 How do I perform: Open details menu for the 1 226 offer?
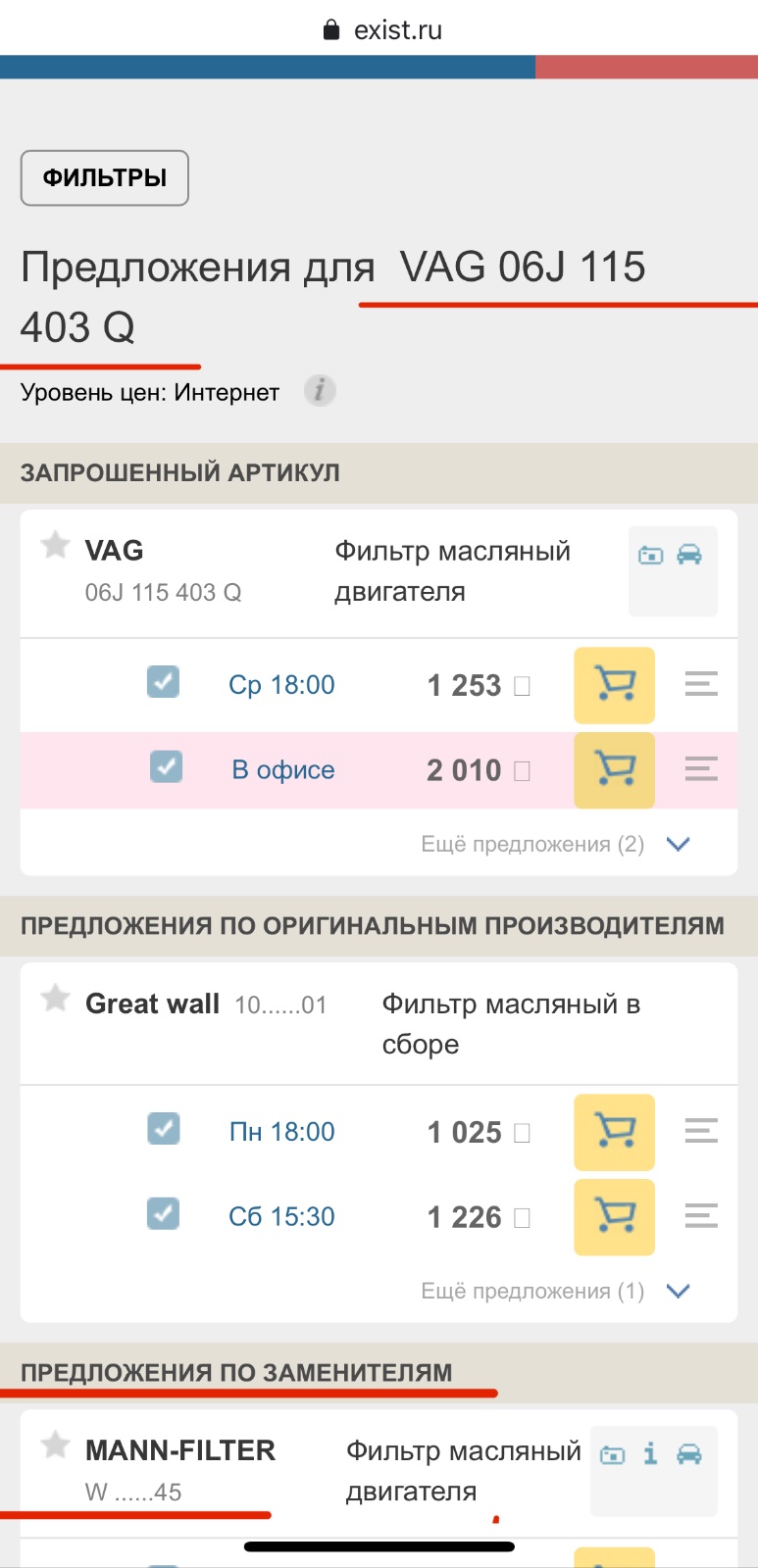pos(701,1215)
